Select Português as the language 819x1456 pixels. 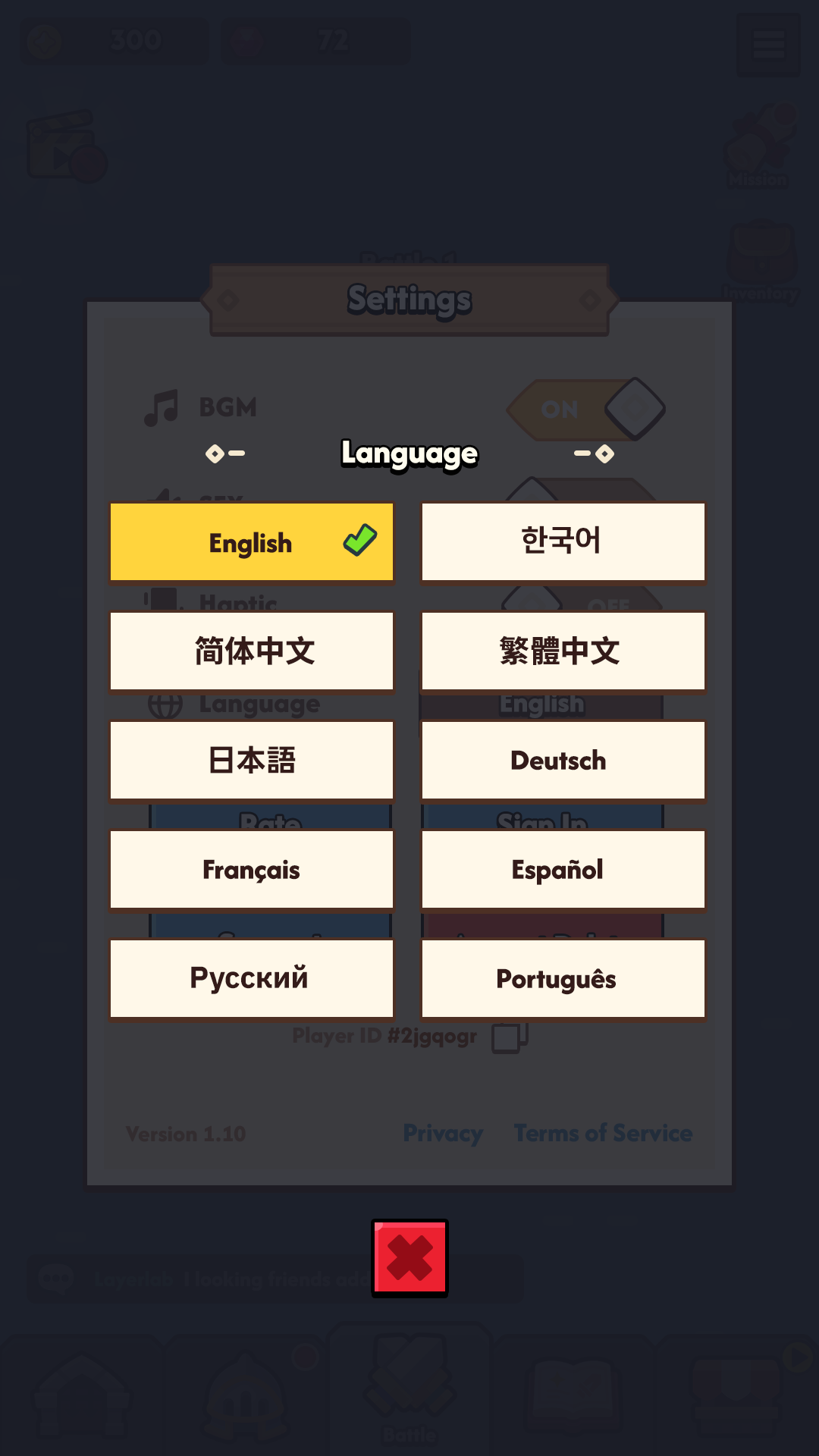pyautogui.click(x=563, y=978)
